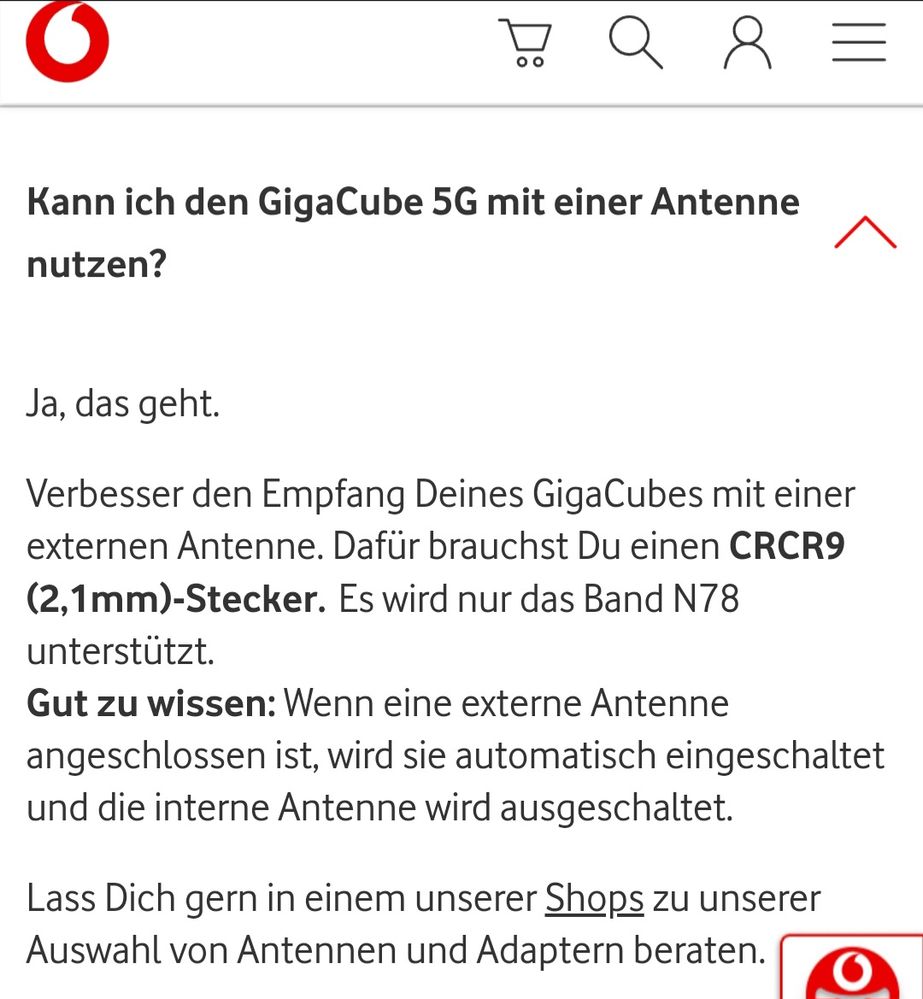Open the account profile icon
This screenshot has height=999, width=923.
point(747,44)
